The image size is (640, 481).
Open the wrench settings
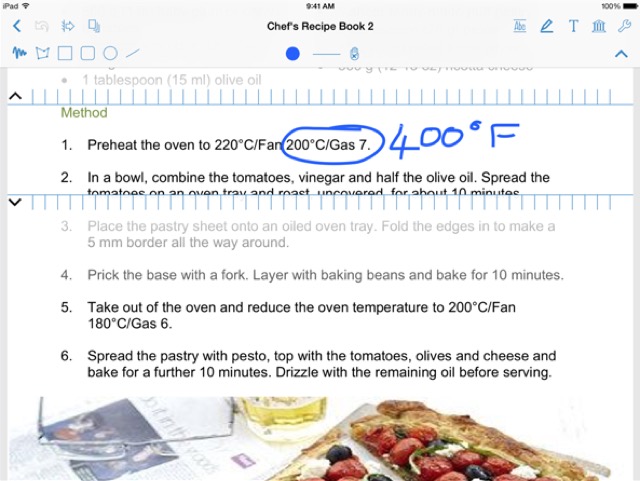(624, 26)
